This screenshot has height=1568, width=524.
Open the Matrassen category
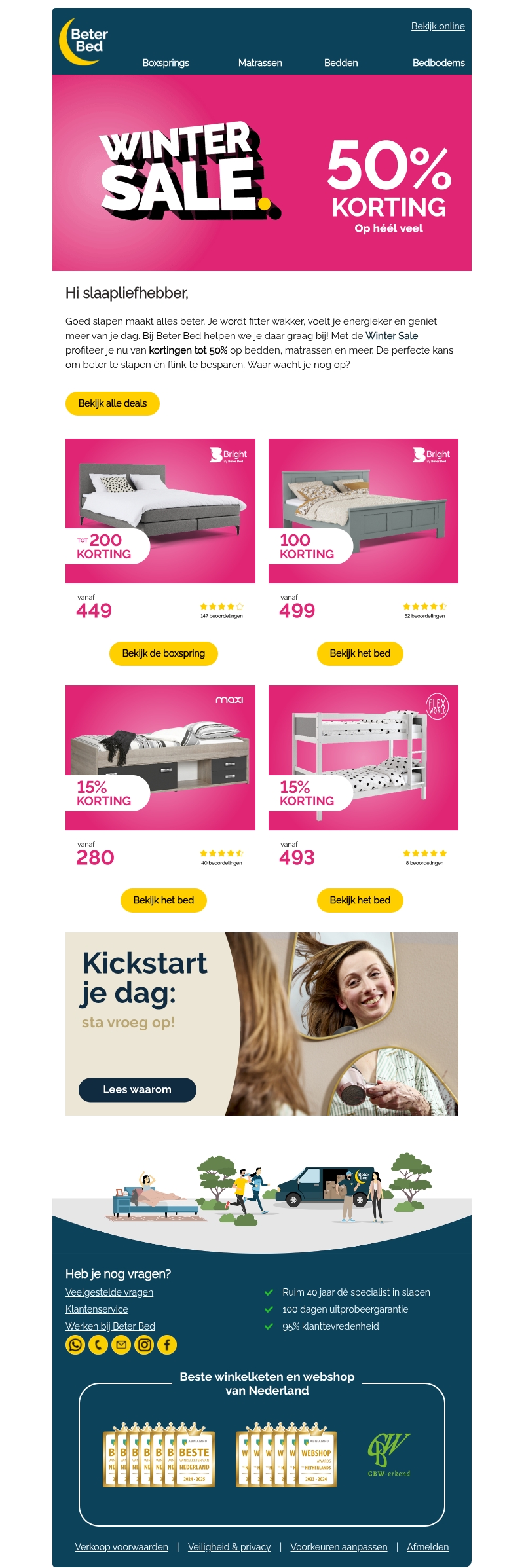(260, 63)
